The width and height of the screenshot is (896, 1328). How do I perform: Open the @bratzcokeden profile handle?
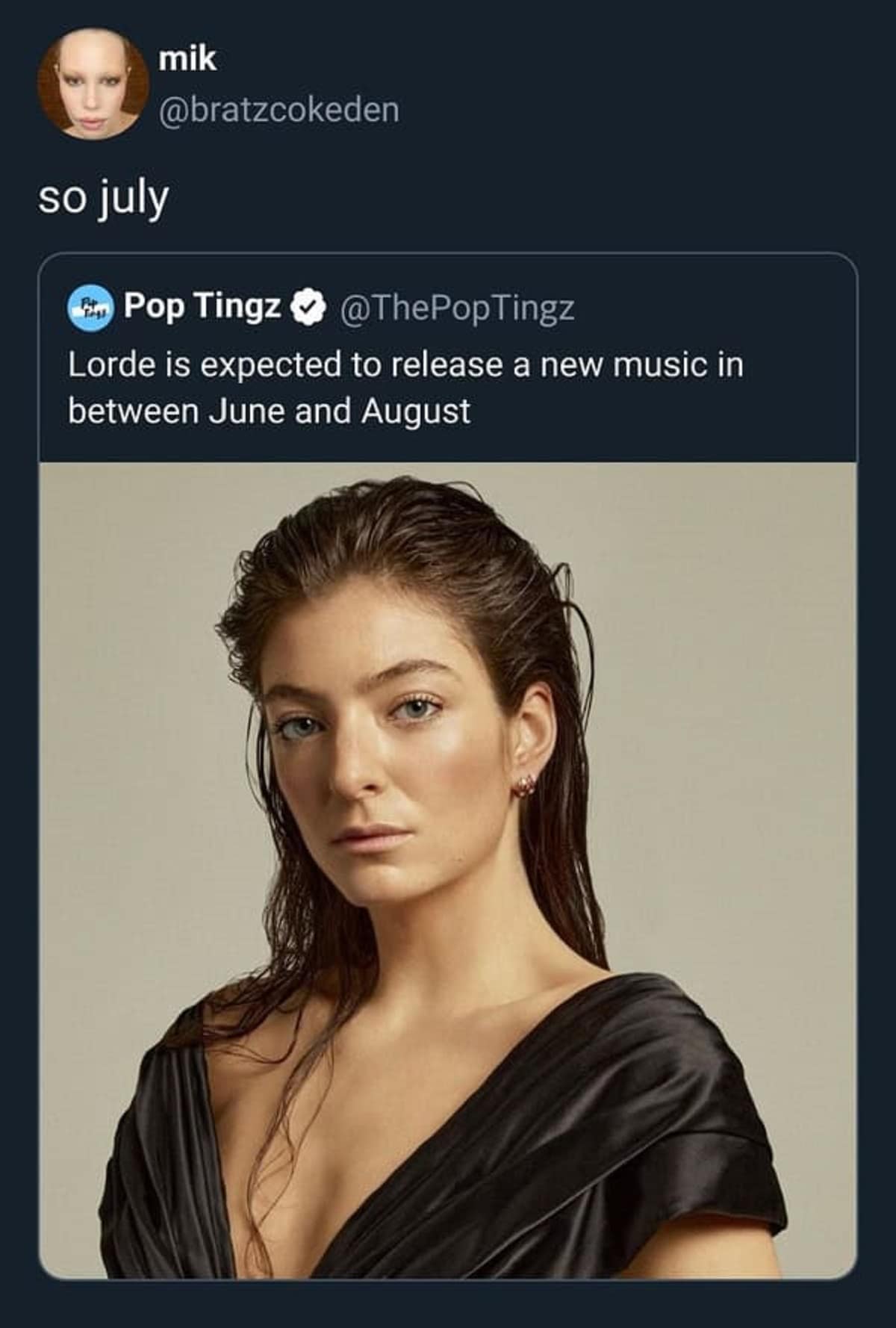pyautogui.click(x=279, y=110)
